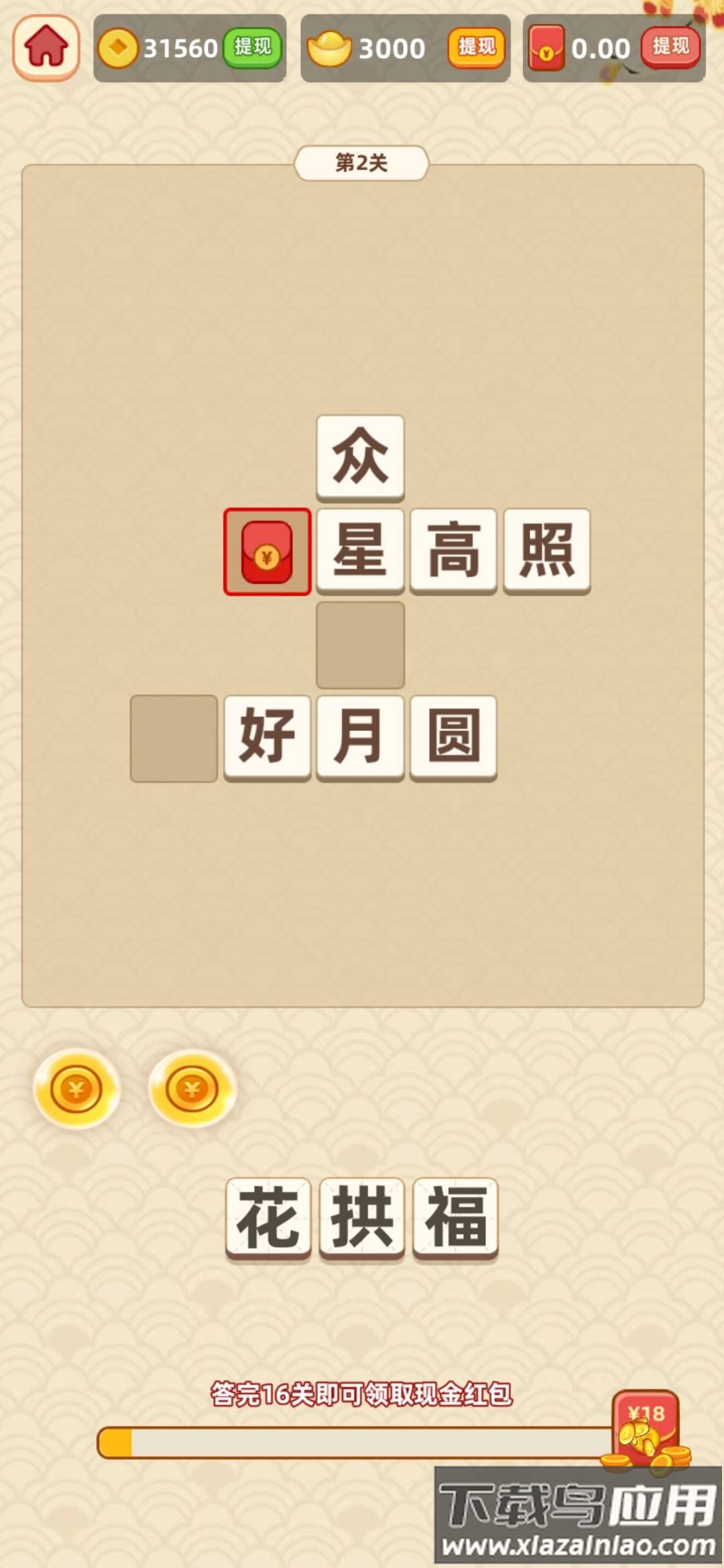Tap the green 提现 button beside 31560 coins
The image size is (724, 1568).
252,48
